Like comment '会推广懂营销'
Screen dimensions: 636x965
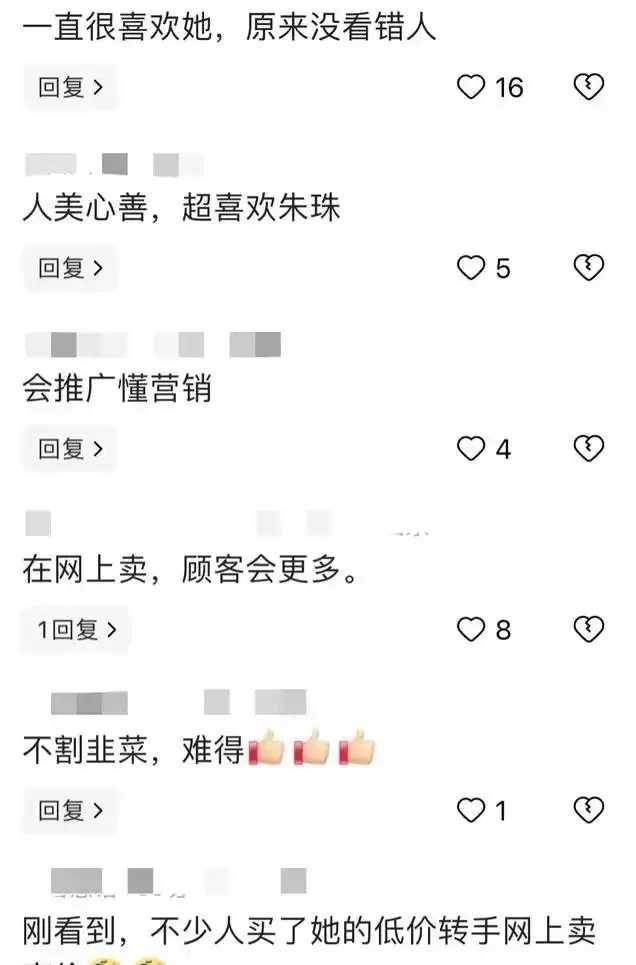471,449
